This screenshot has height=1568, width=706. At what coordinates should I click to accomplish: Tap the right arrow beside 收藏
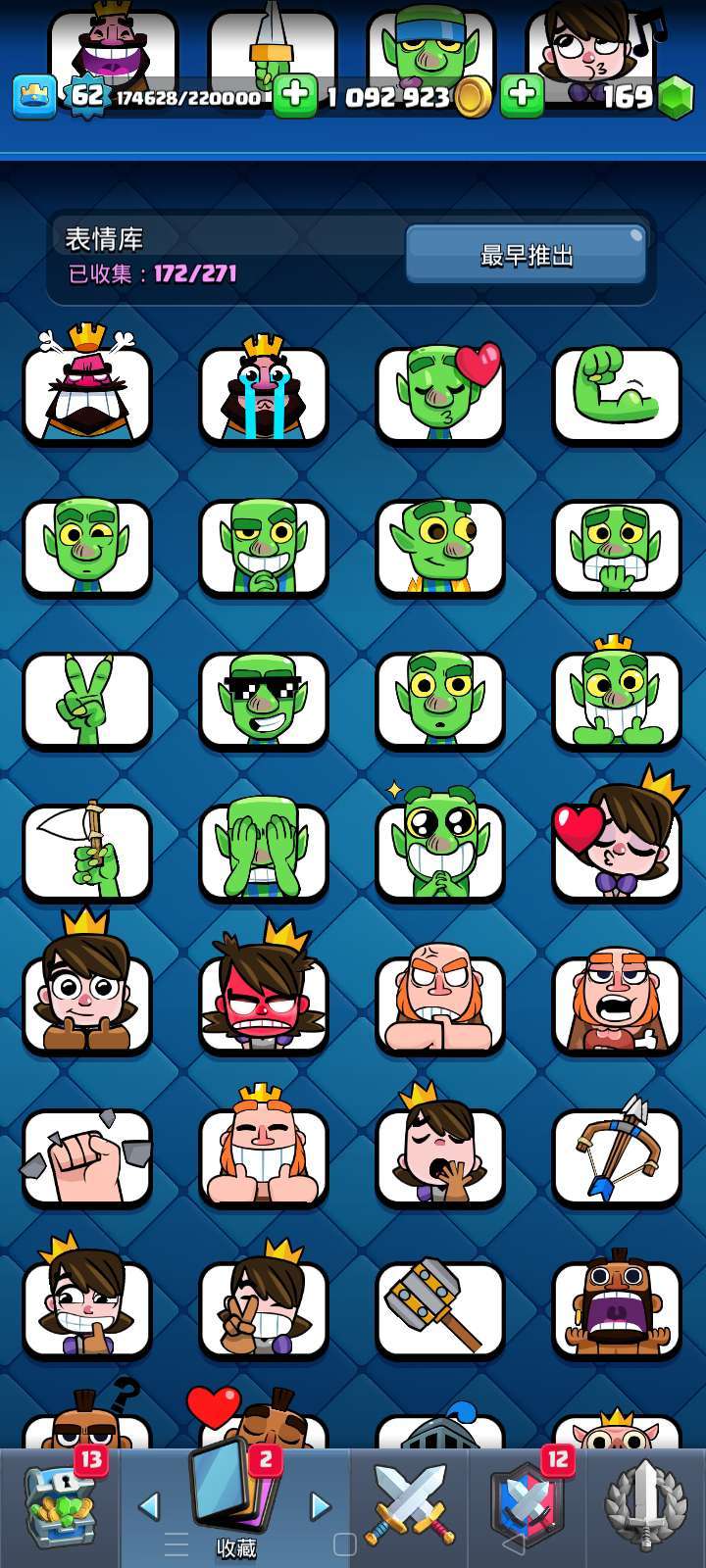[x=320, y=1506]
